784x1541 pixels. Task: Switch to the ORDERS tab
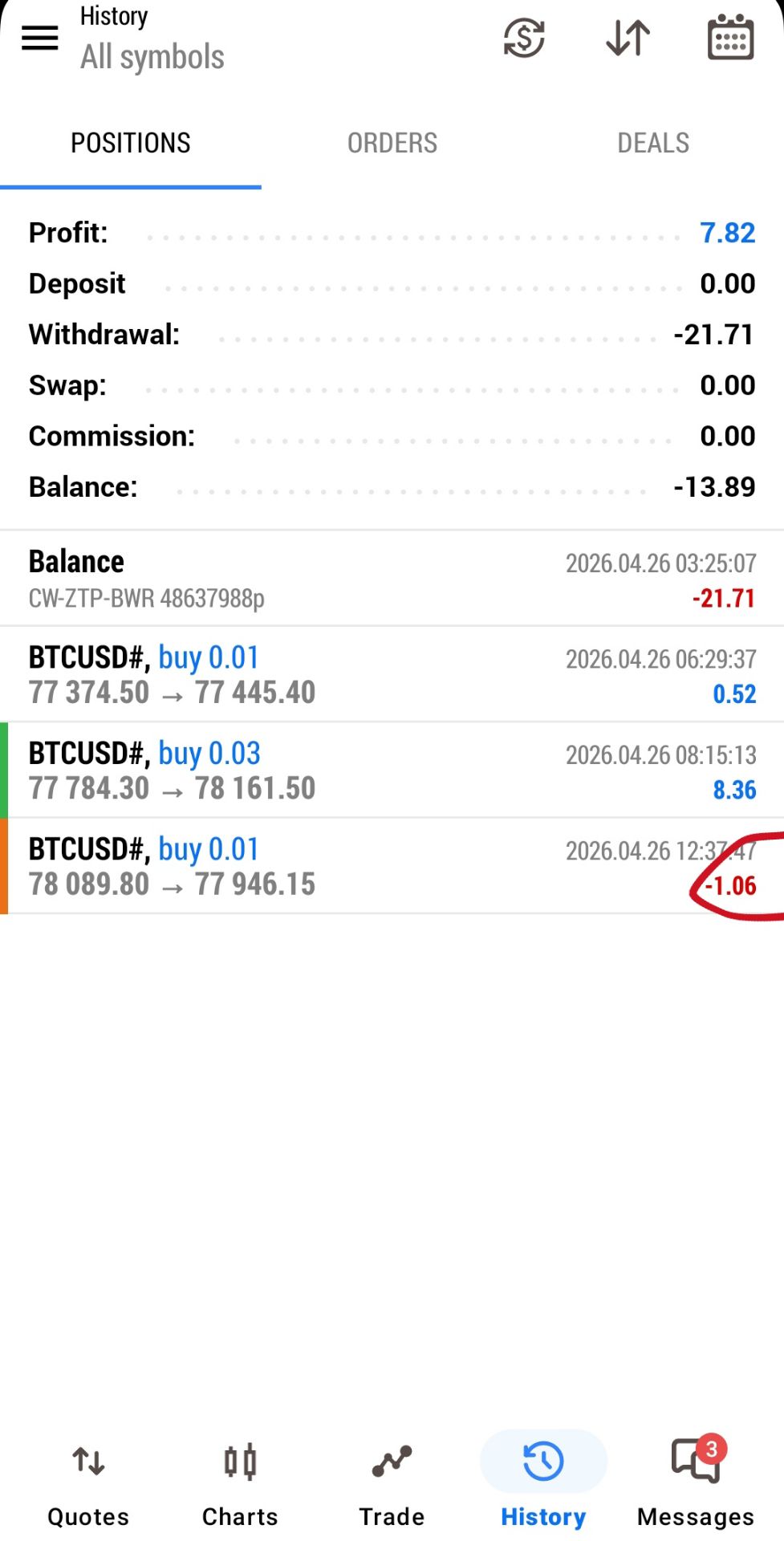click(x=392, y=143)
